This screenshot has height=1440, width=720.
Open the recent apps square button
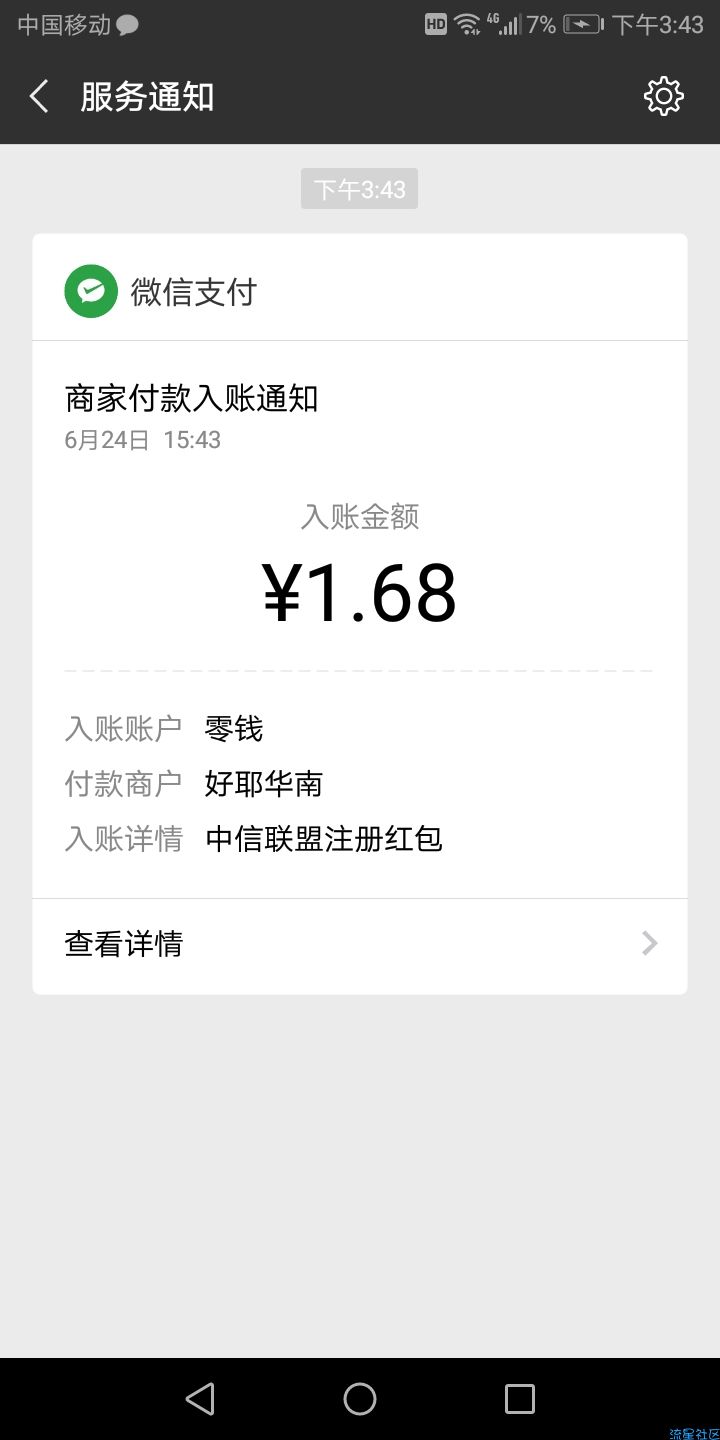point(520,1399)
